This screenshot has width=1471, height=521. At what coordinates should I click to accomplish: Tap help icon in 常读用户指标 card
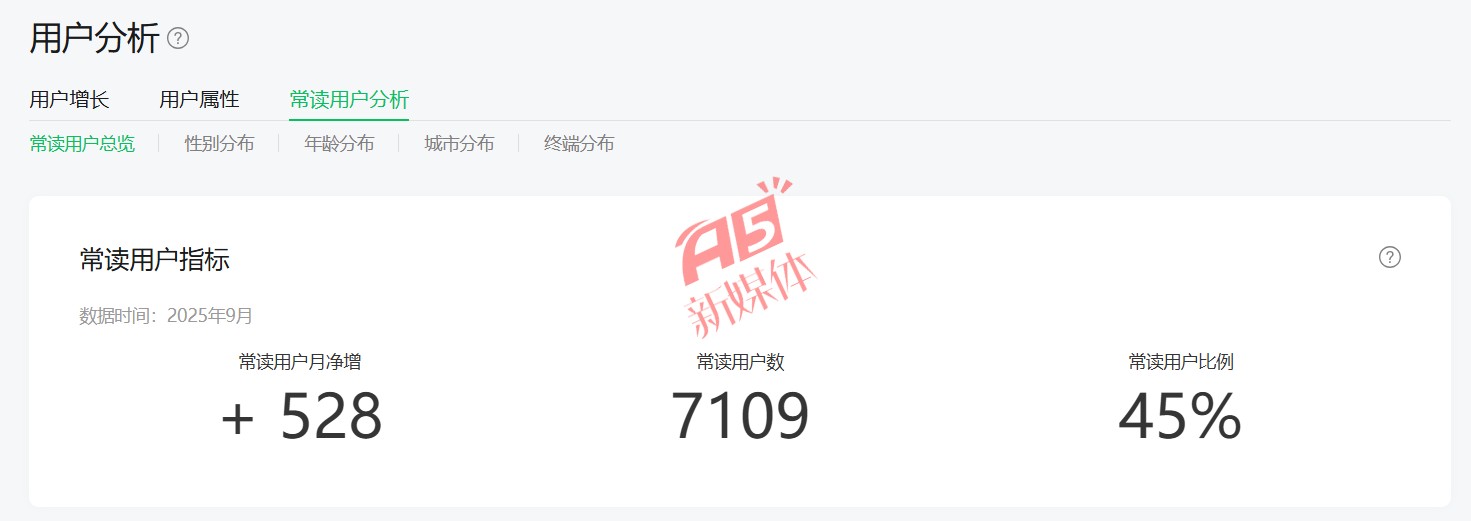(1389, 257)
